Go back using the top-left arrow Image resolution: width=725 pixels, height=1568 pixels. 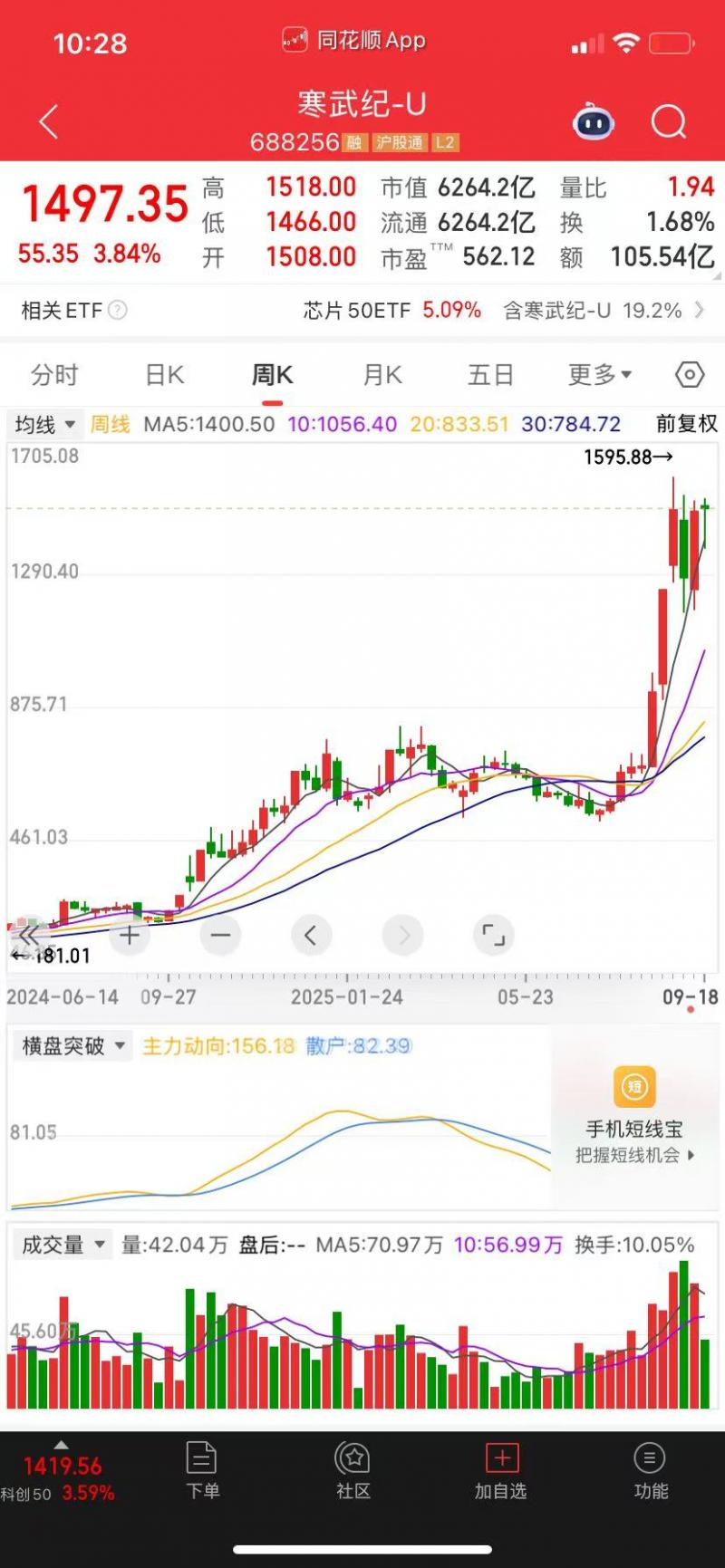49,121
